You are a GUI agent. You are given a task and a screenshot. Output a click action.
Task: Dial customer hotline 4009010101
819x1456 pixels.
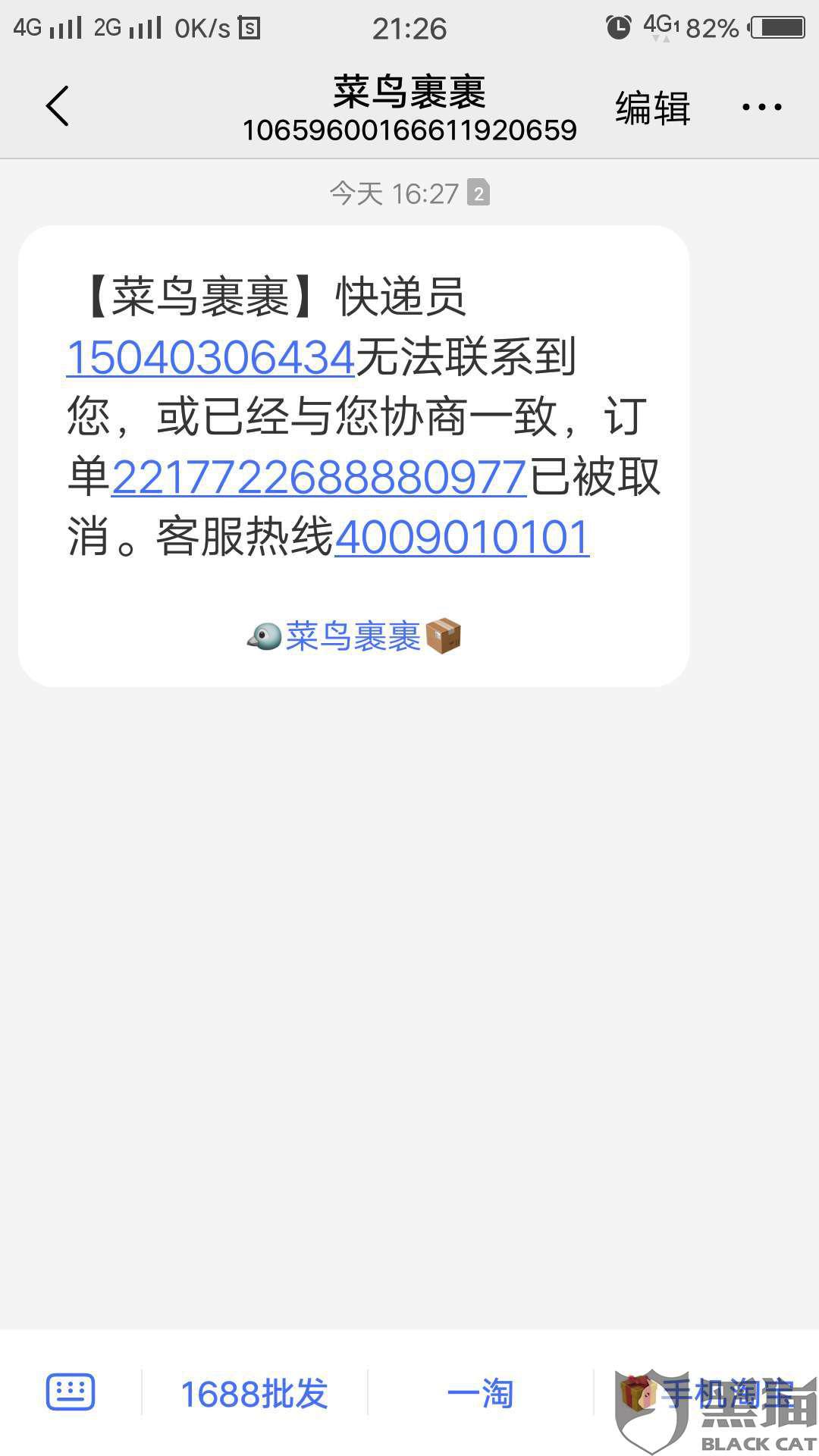click(462, 538)
